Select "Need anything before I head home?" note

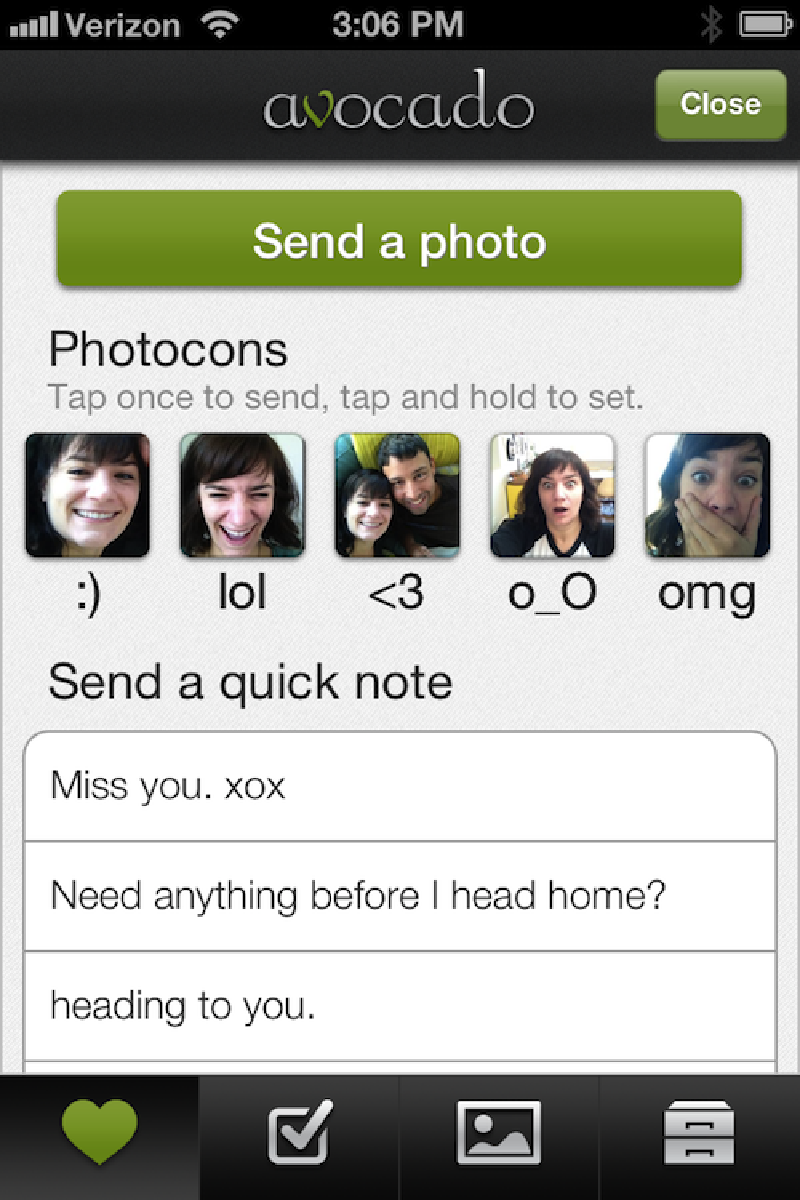pos(400,896)
